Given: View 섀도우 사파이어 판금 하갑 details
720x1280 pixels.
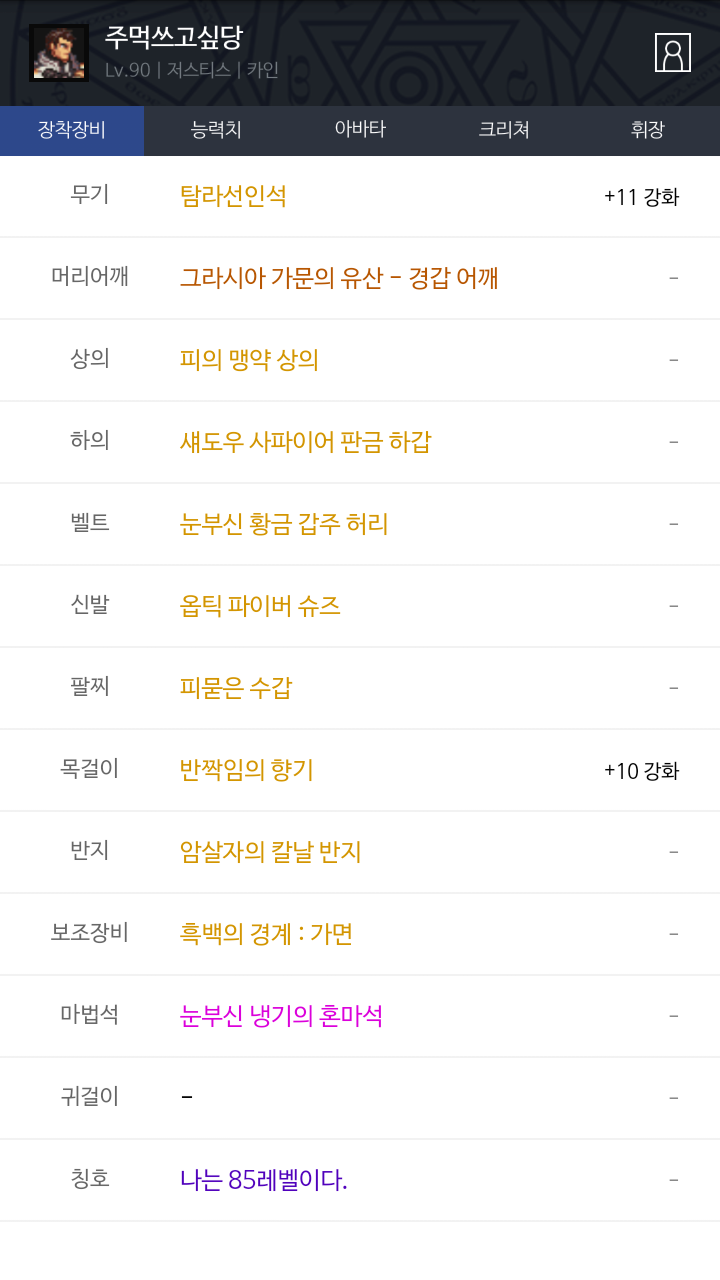Looking at the screenshot, I should 305,441.
